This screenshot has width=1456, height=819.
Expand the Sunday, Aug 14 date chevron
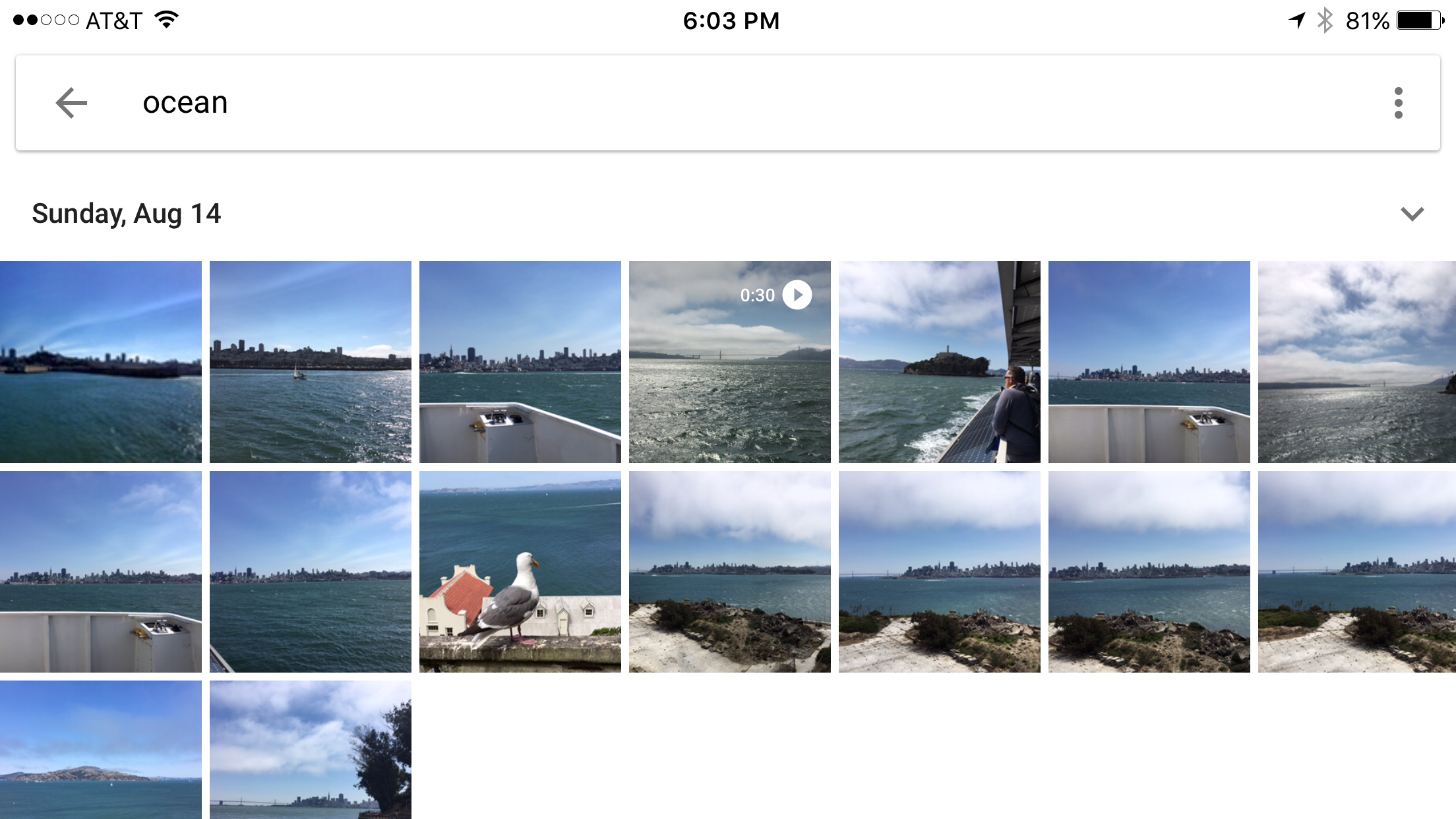1412,214
